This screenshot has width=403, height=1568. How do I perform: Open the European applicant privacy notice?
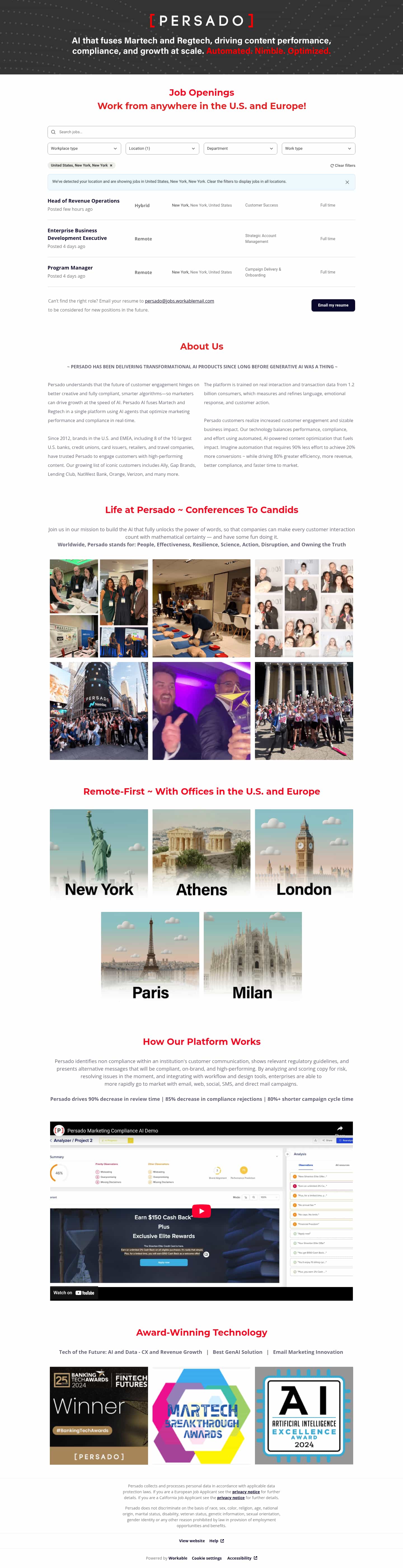[x=246, y=1492]
